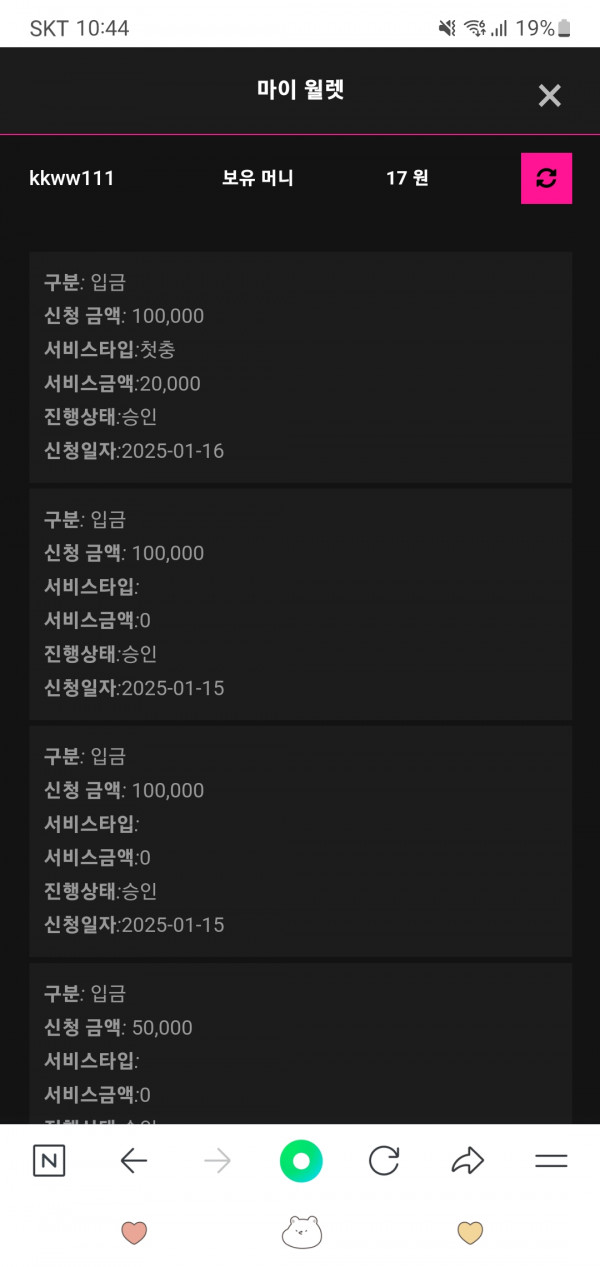
Task: Close the 마이 월렛 panel
Action: 549,96
